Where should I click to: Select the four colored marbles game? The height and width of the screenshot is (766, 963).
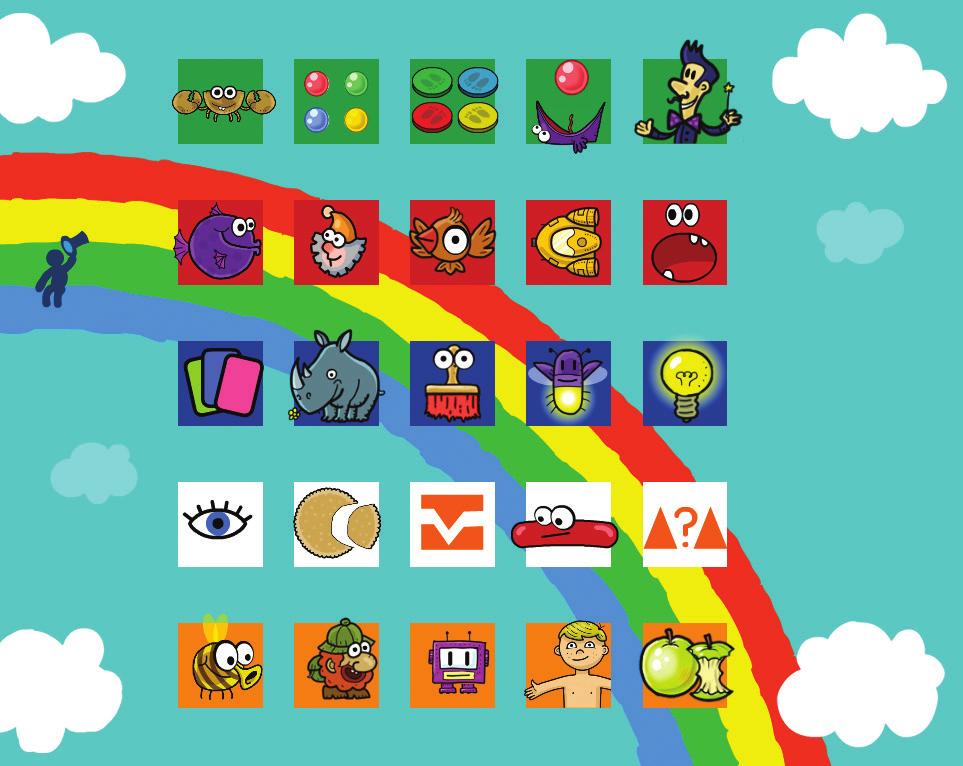click(x=336, y=101)
